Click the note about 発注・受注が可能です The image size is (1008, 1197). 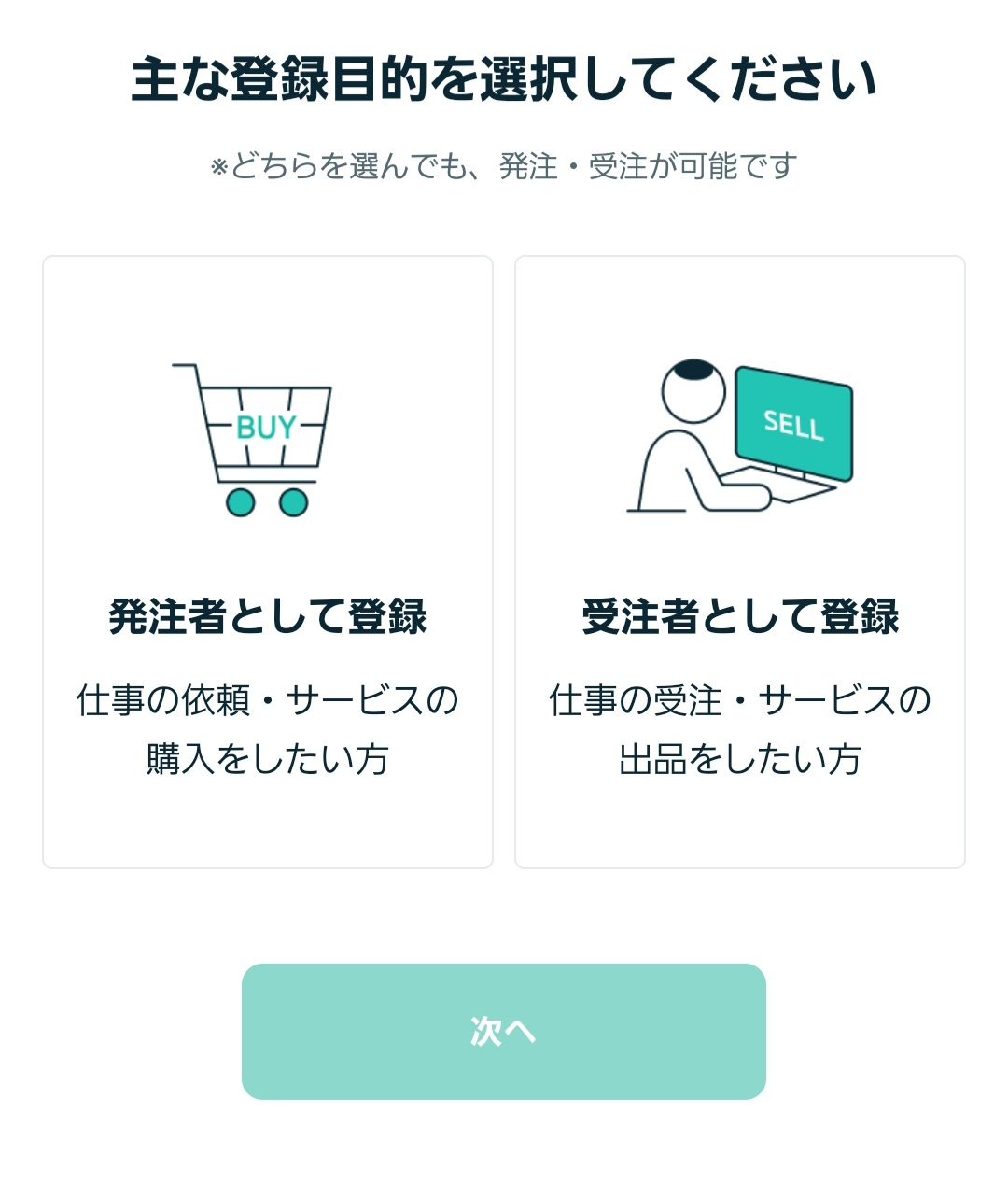click(x=504, y=164)
